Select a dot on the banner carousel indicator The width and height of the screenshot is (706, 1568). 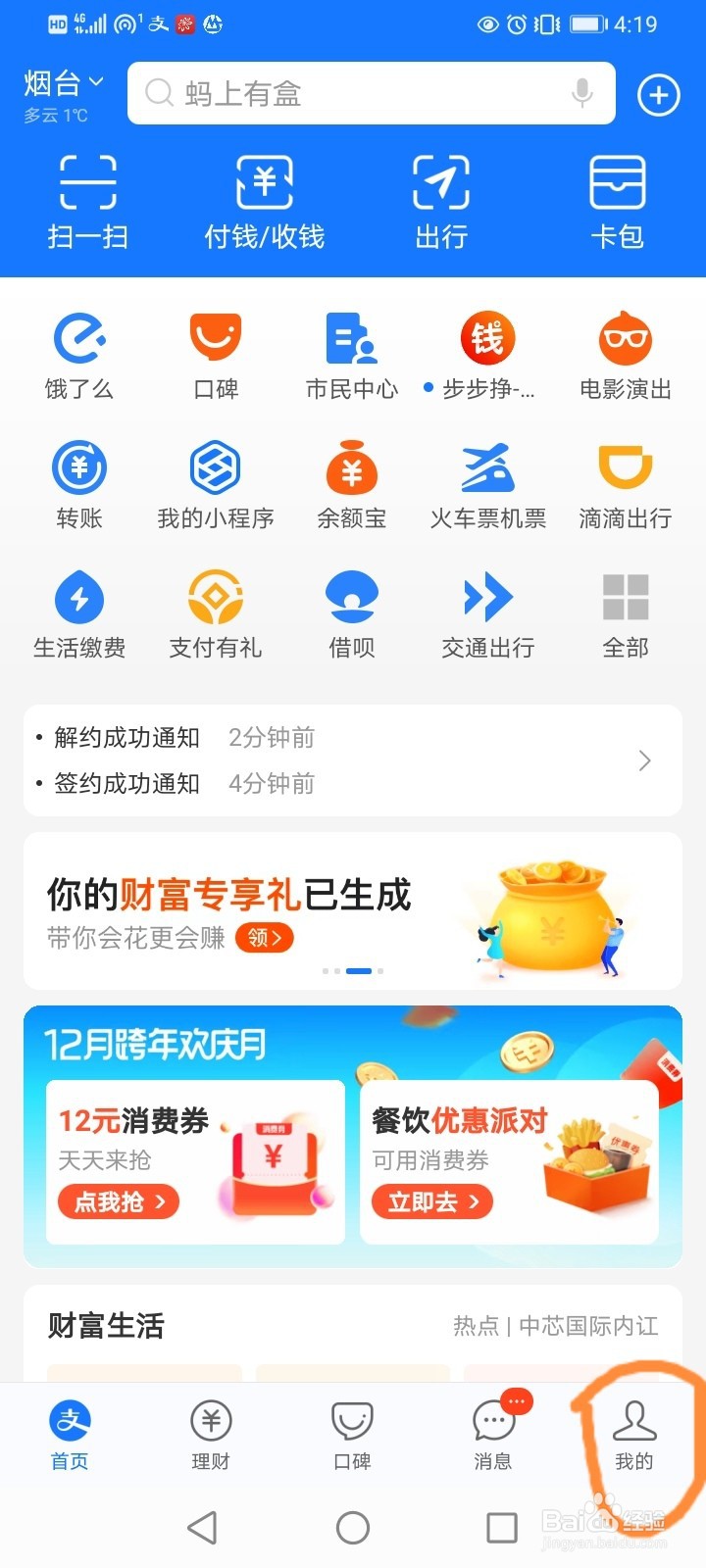coord(358,970)
